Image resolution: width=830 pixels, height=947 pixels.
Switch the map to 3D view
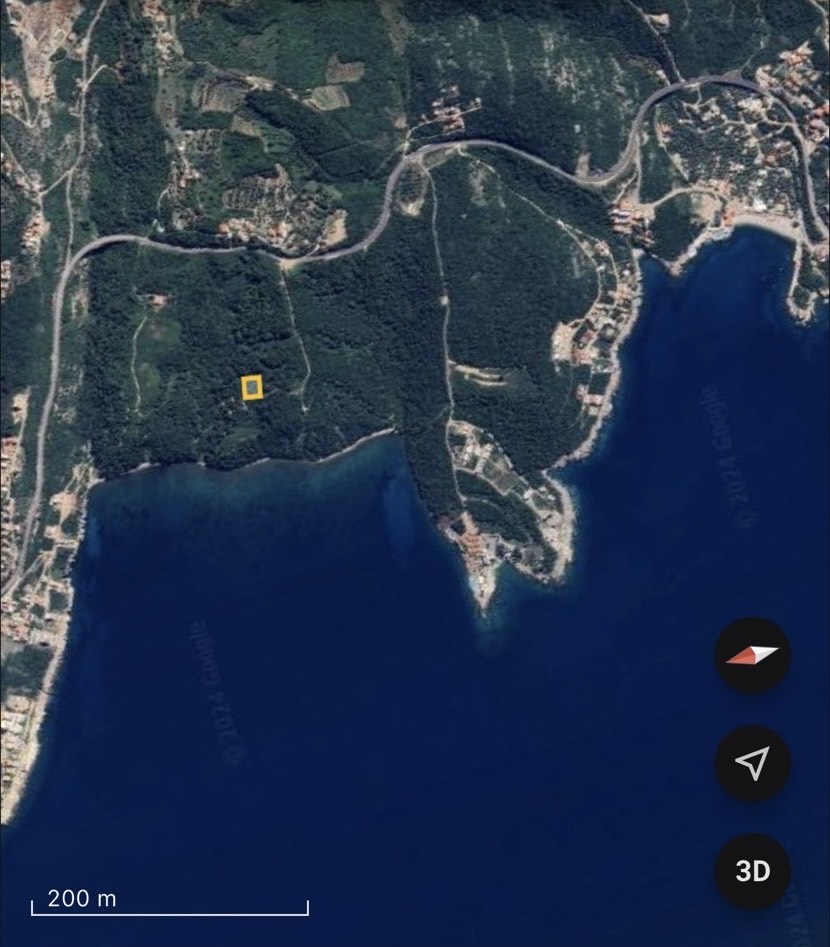752,871
